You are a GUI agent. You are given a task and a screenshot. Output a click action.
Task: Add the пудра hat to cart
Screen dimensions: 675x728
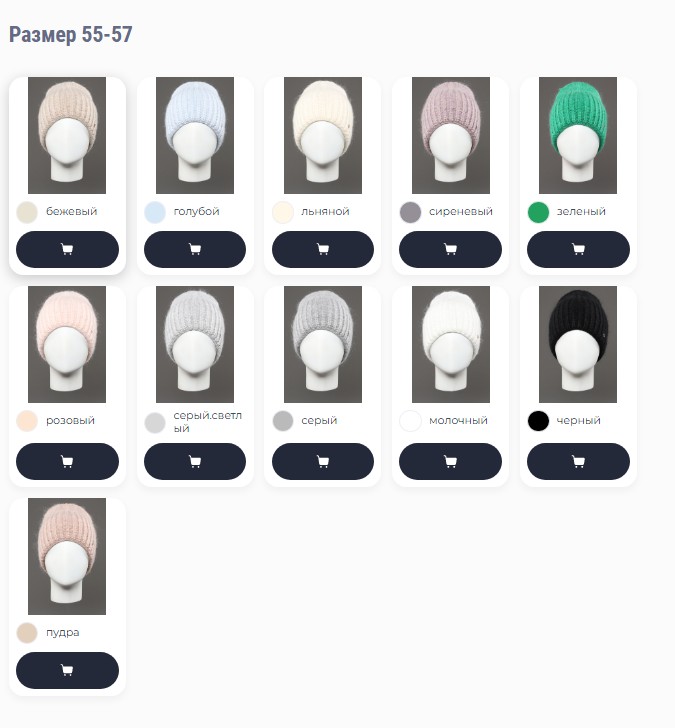(67, 670)
